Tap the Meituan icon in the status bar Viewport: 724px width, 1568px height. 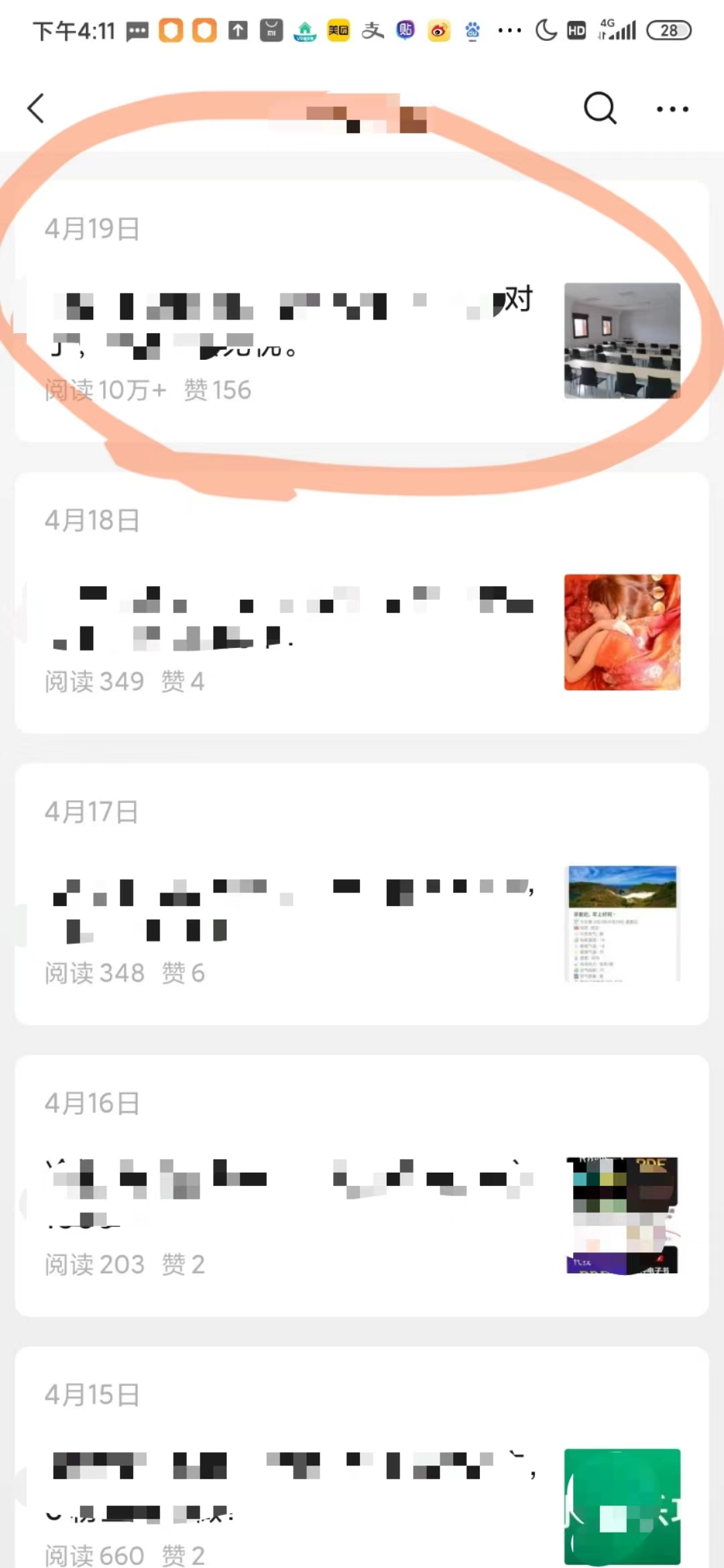click(339, 29)
